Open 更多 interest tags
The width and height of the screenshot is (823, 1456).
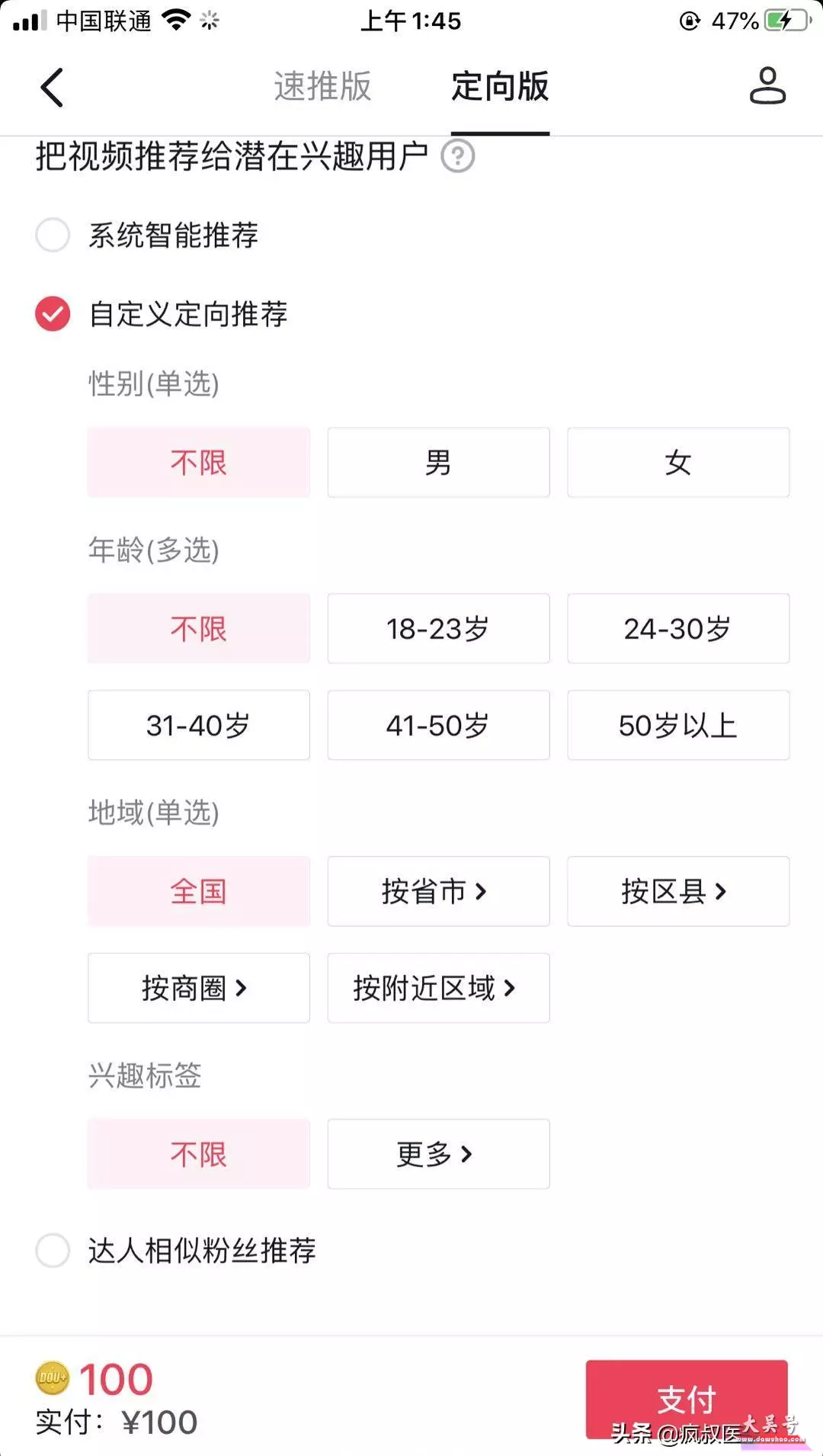click(x=438, y=1154)
